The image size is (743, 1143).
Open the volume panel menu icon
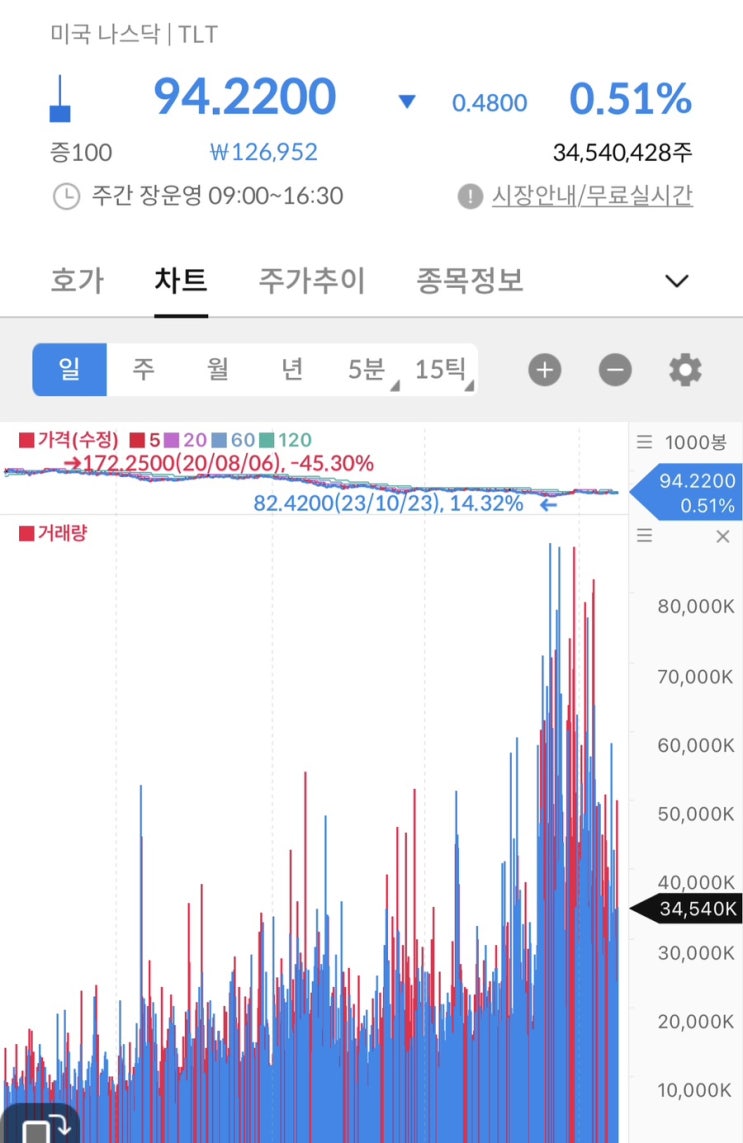645,536
